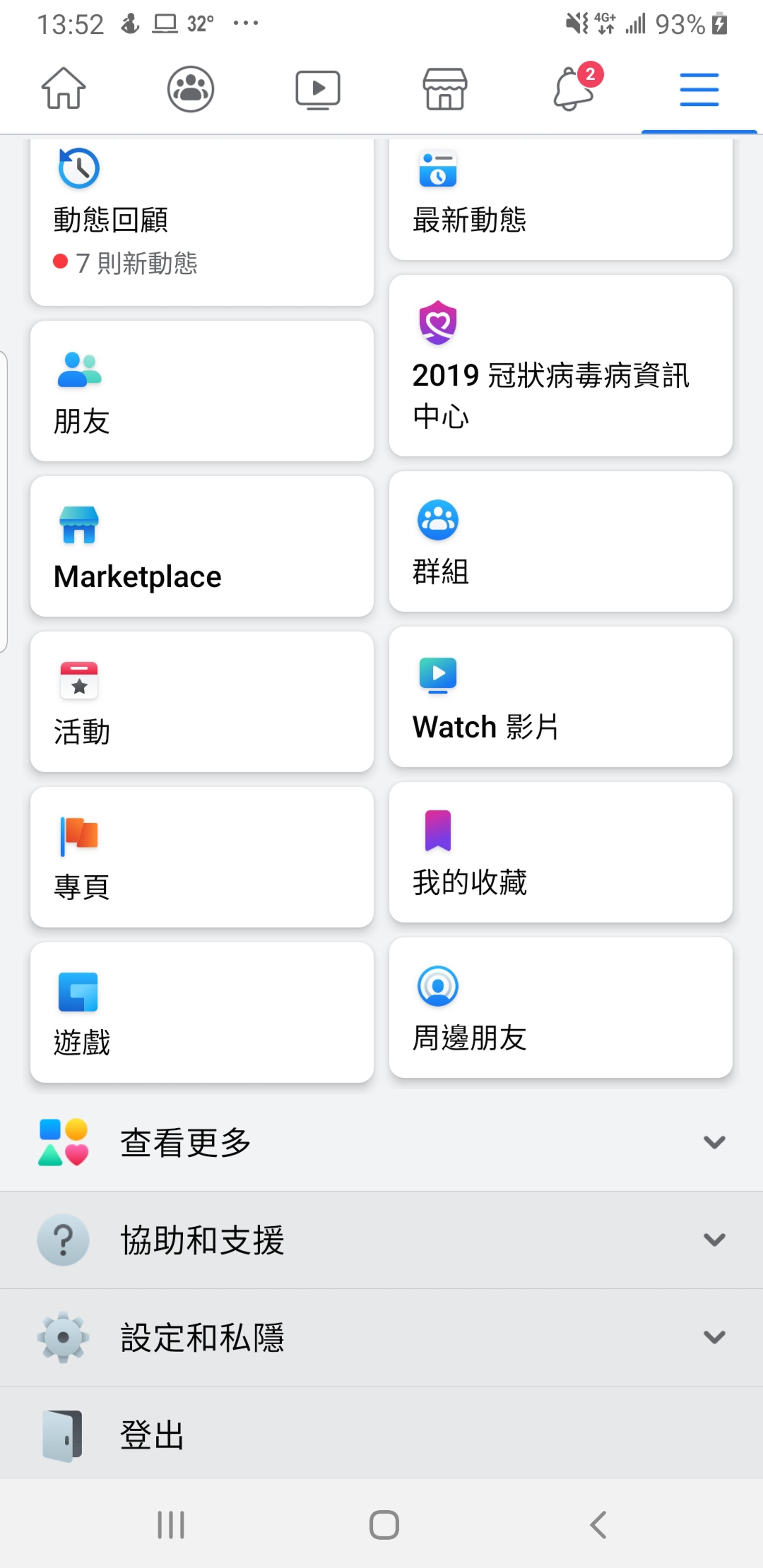This screenshot has height=1568, width=763.
Task: Open the Marketplace card
Action: coord(201,546)
